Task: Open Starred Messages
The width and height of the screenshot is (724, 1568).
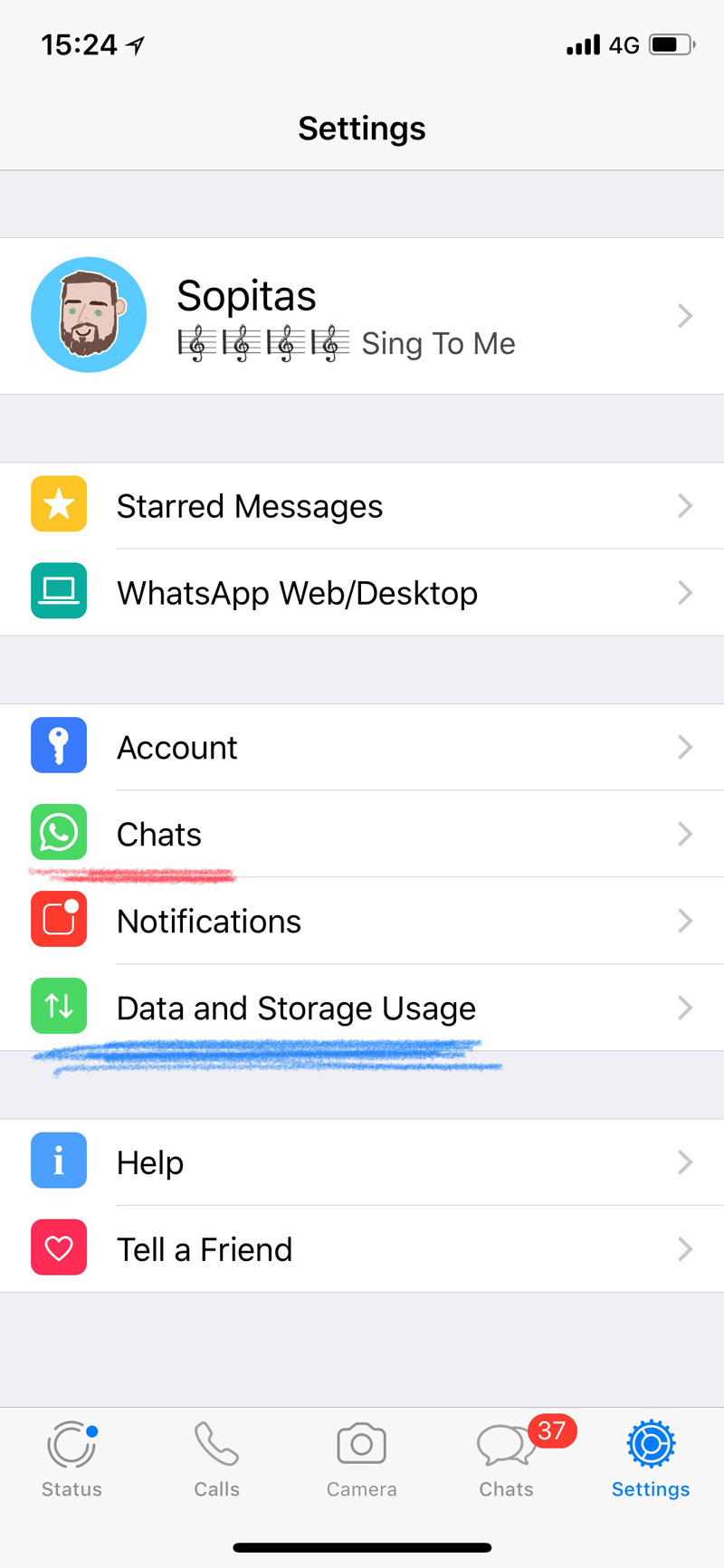Action: 362,506
